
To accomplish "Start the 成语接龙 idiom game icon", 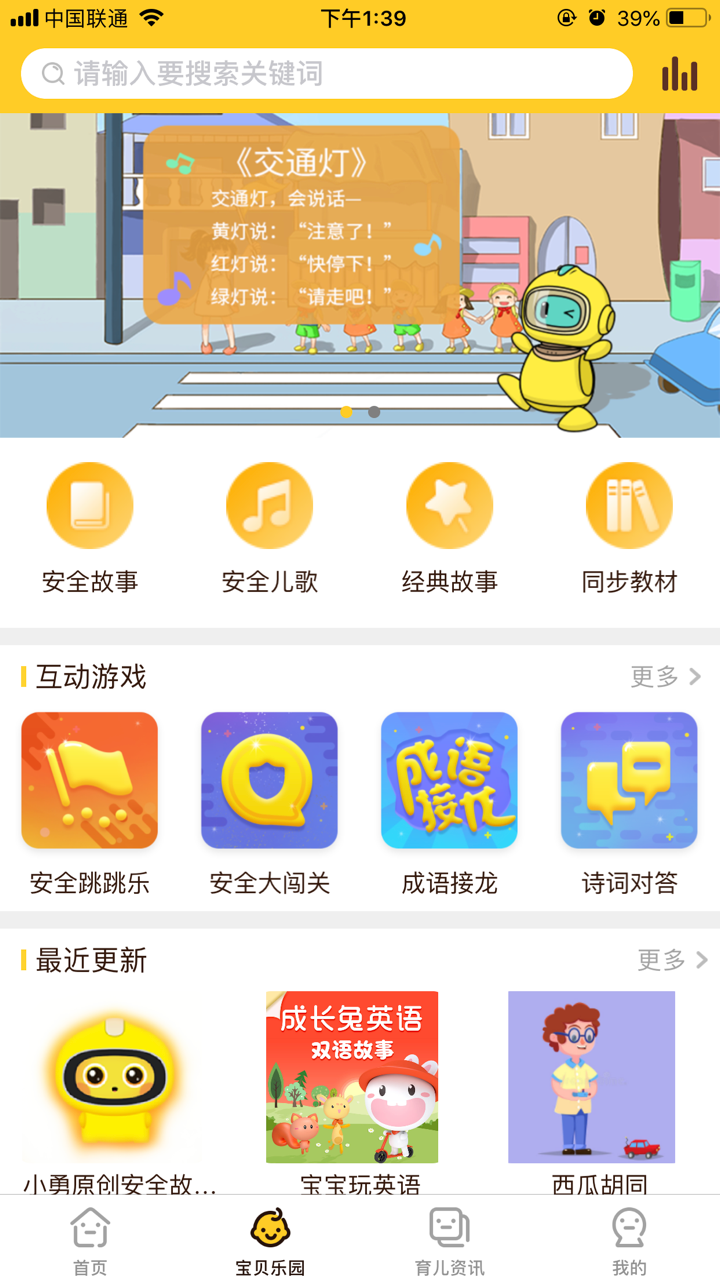I will [449, 780].
